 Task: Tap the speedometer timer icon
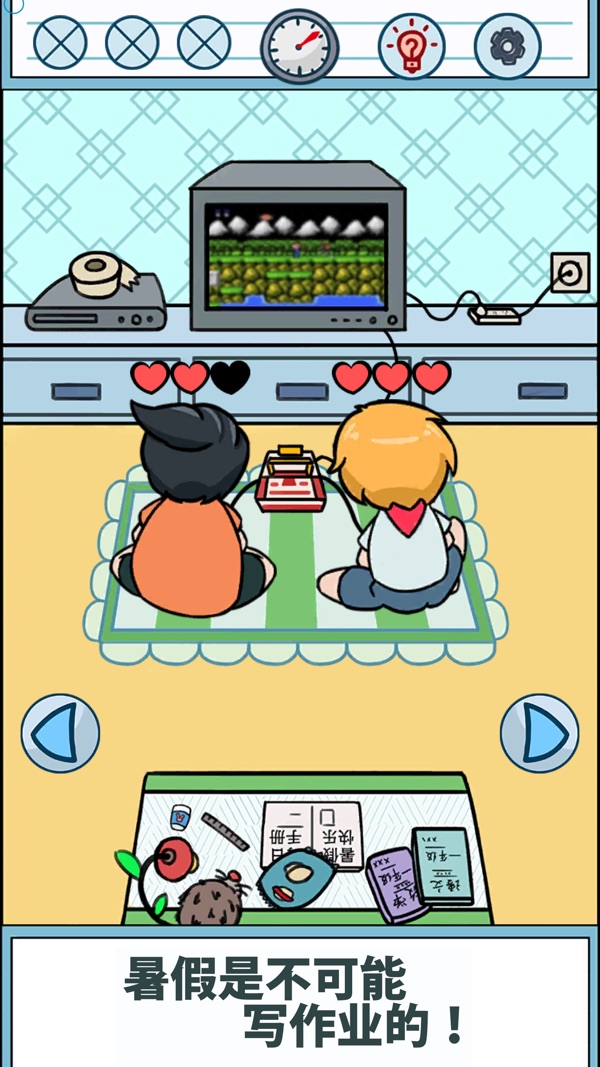click(x=299, y=46)
